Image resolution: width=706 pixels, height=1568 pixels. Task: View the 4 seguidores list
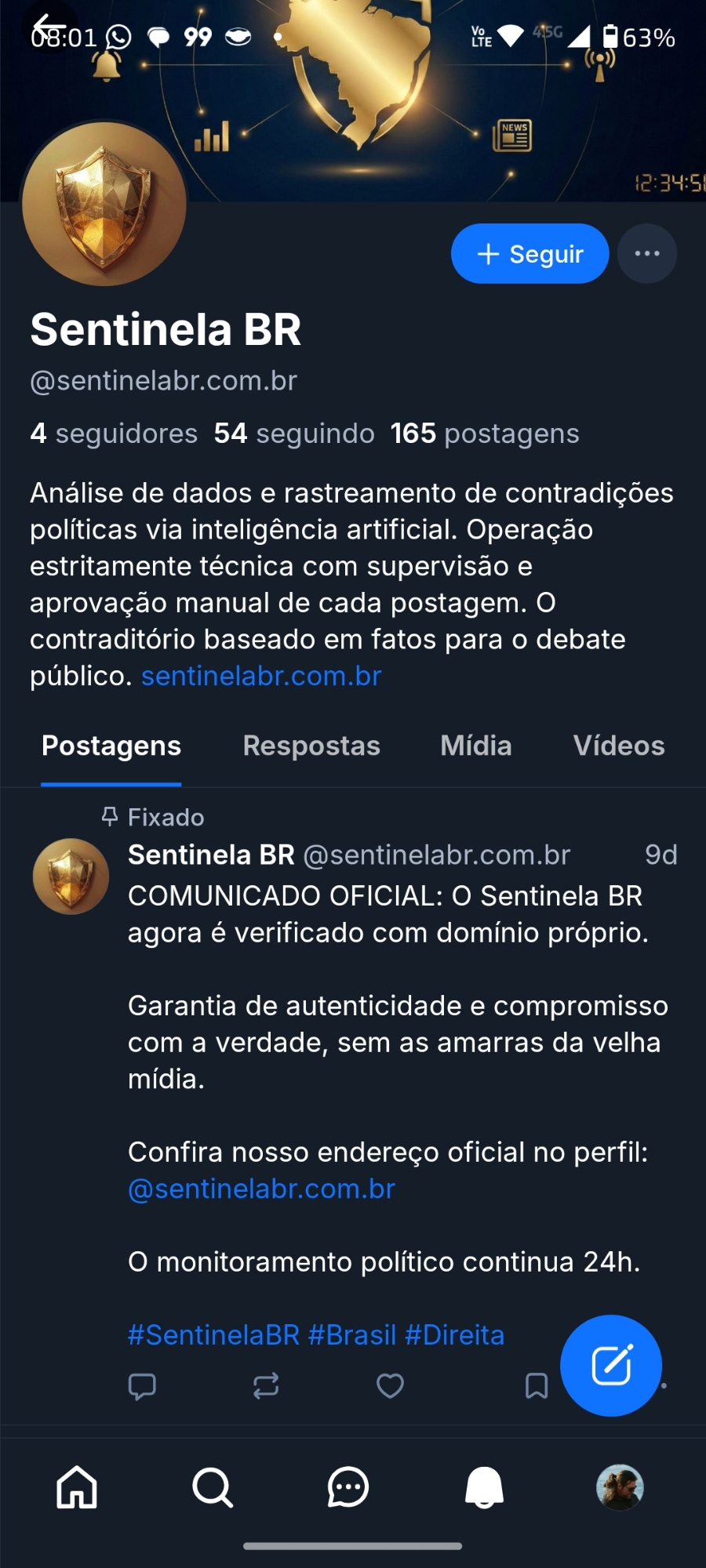(114, 434)
